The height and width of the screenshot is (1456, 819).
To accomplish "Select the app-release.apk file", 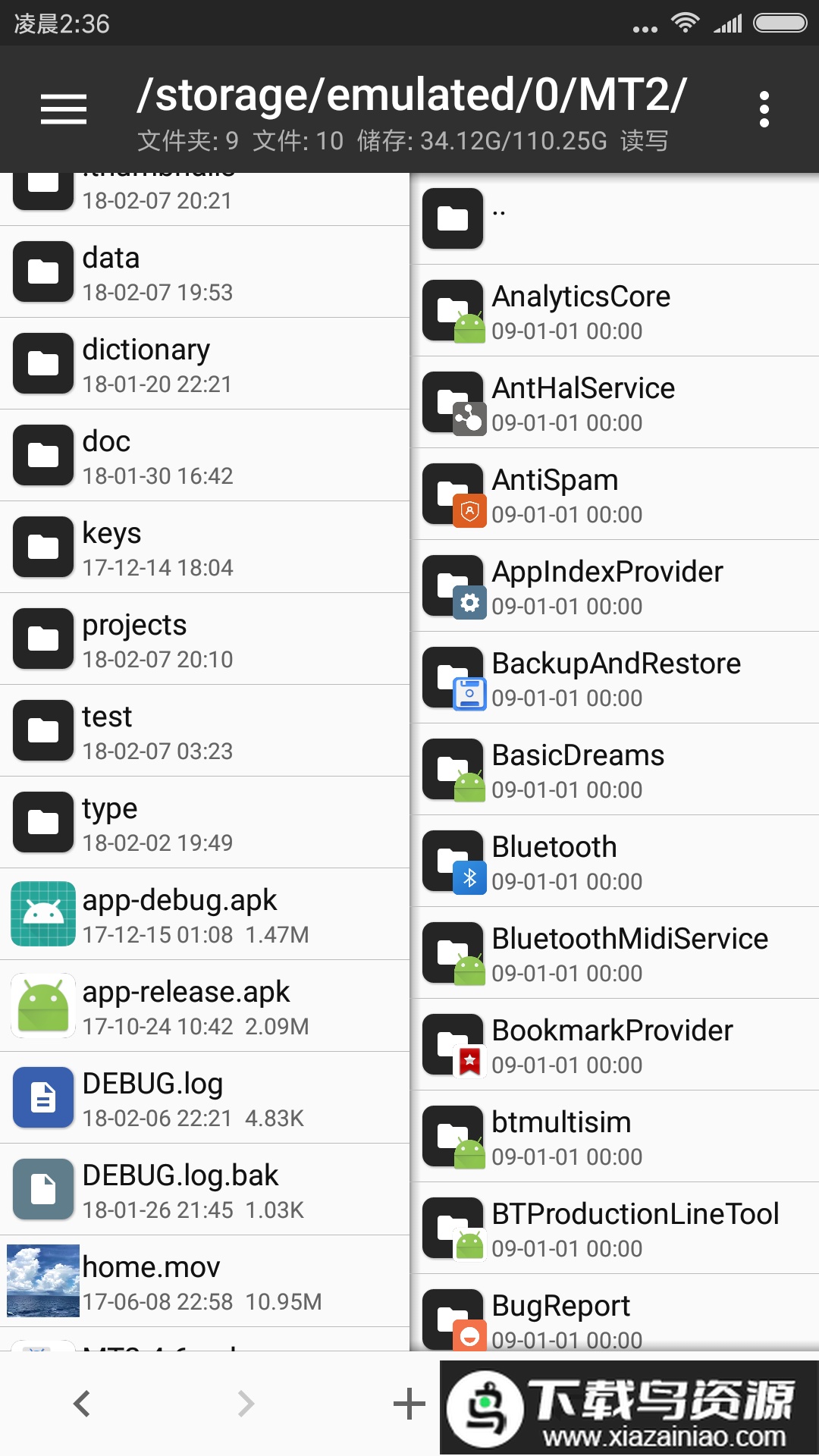I will click(x=205, y=1006).
